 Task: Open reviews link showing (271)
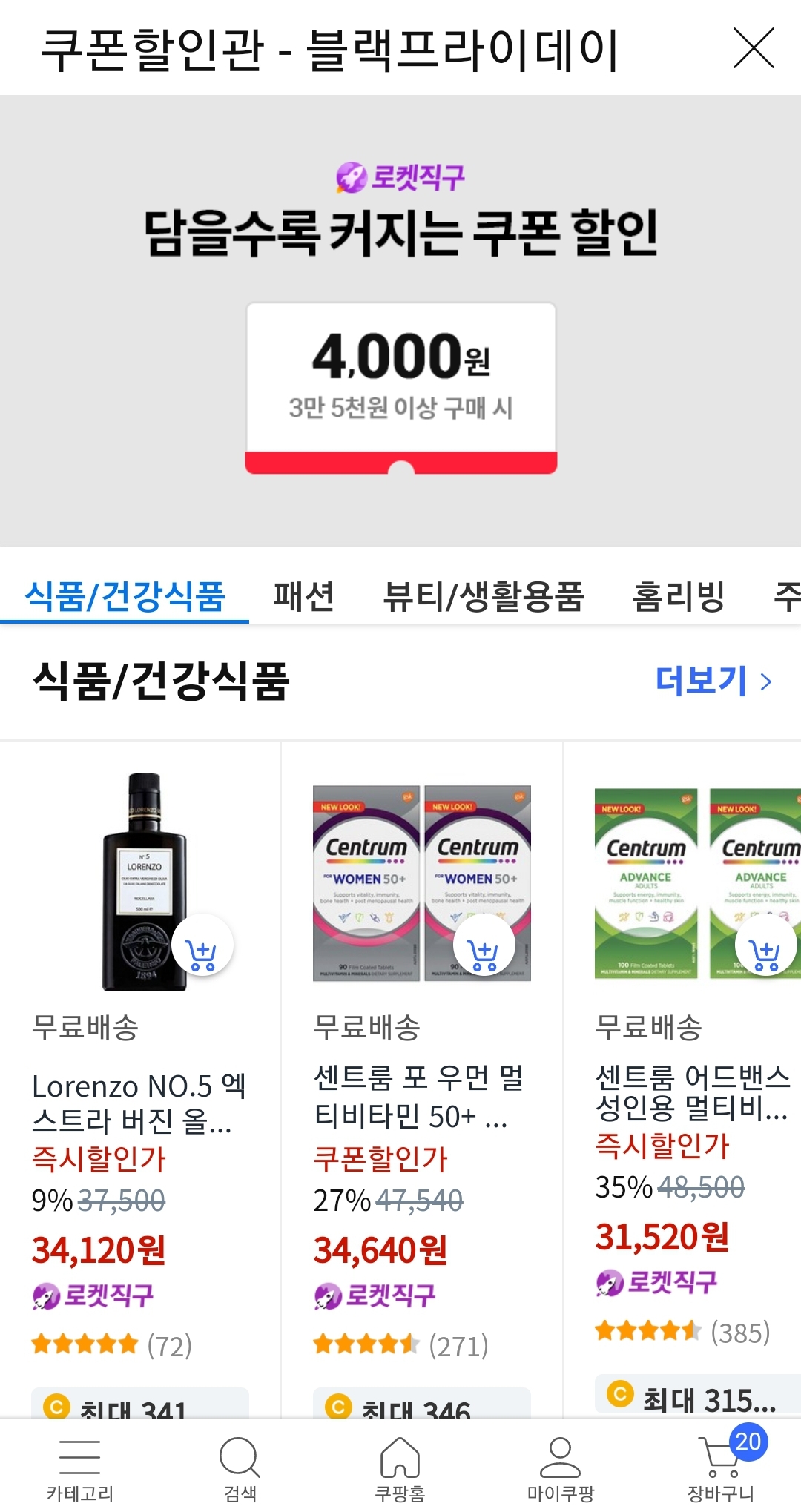point(458,1345)
